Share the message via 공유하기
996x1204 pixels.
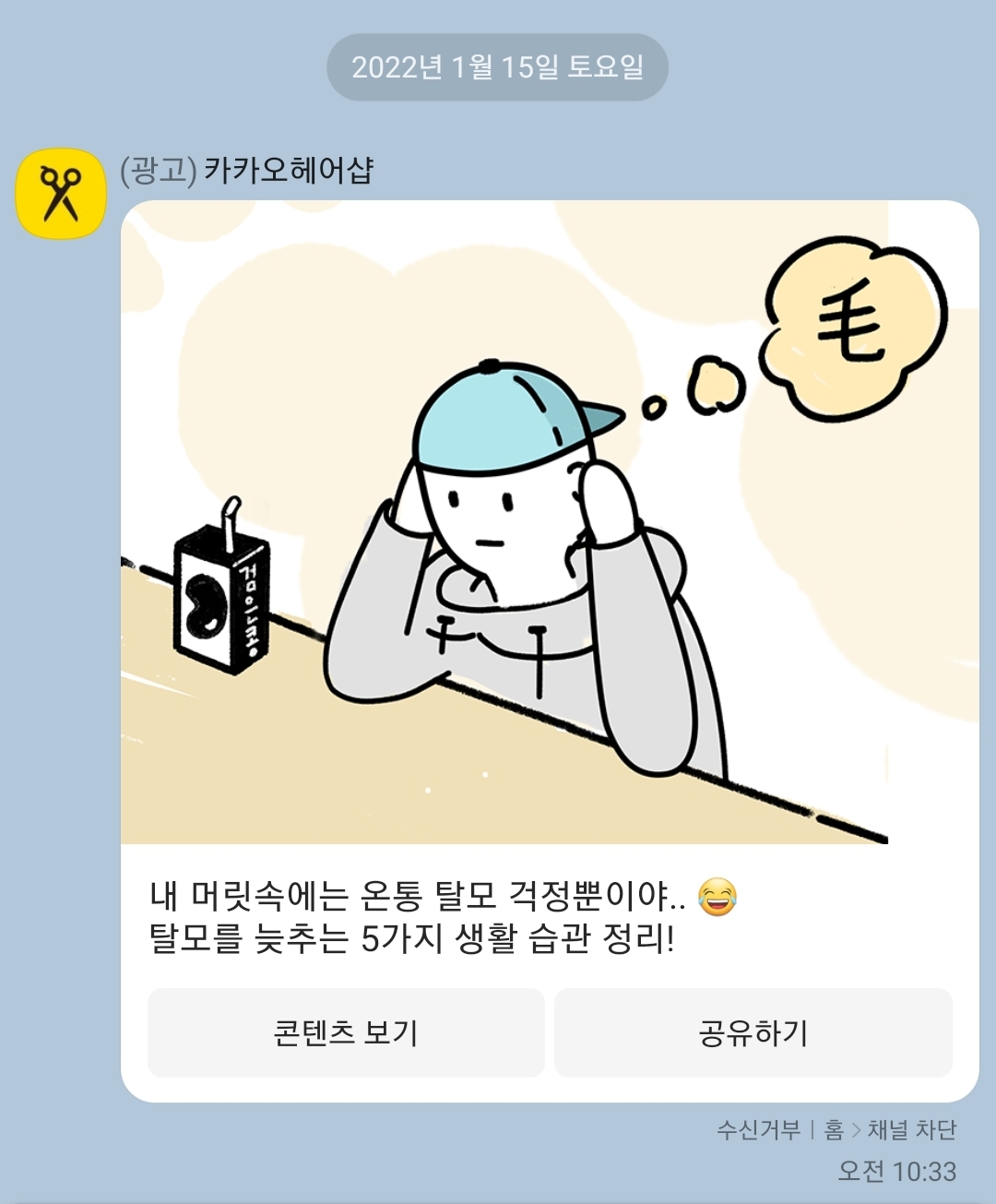pos(753,1032)
